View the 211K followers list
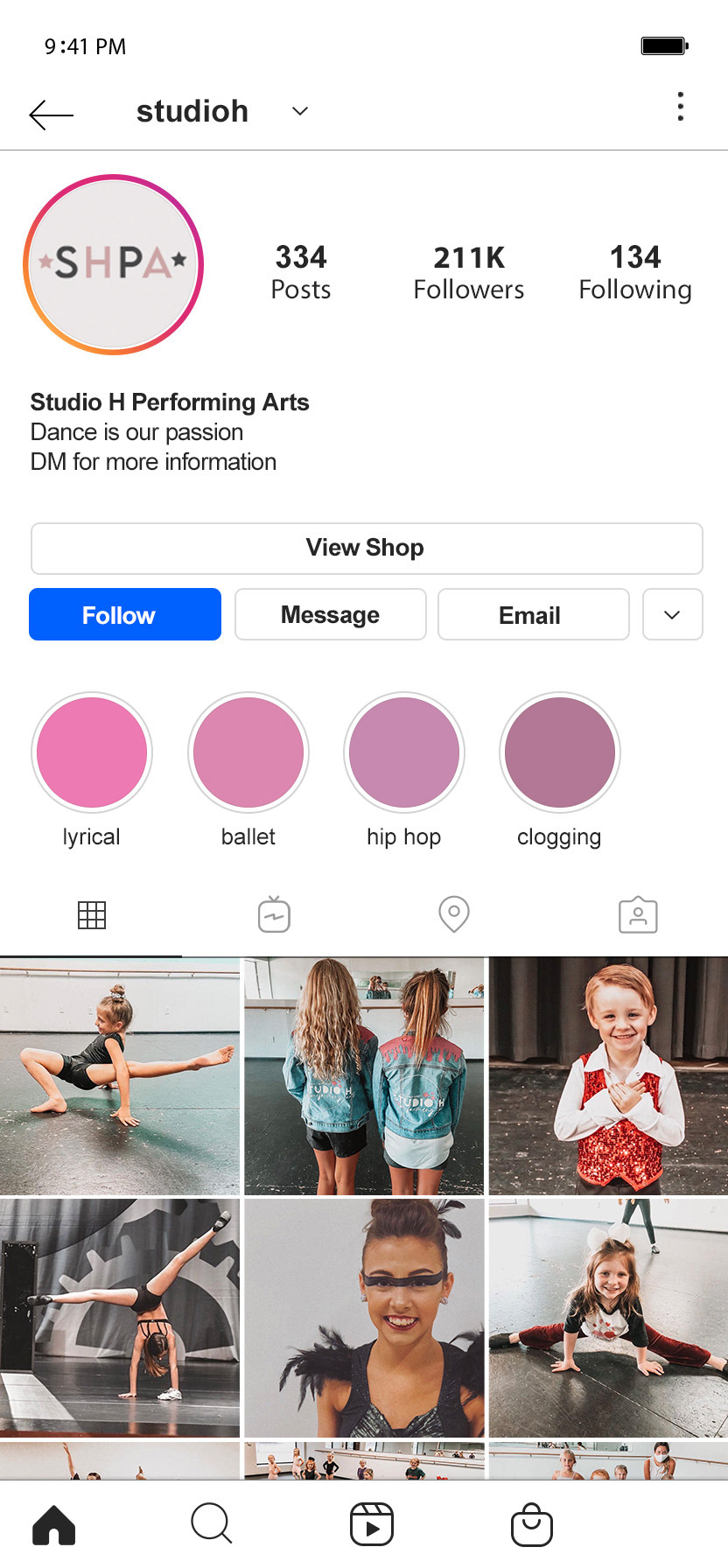728x1568 pixels. [469, 272]
